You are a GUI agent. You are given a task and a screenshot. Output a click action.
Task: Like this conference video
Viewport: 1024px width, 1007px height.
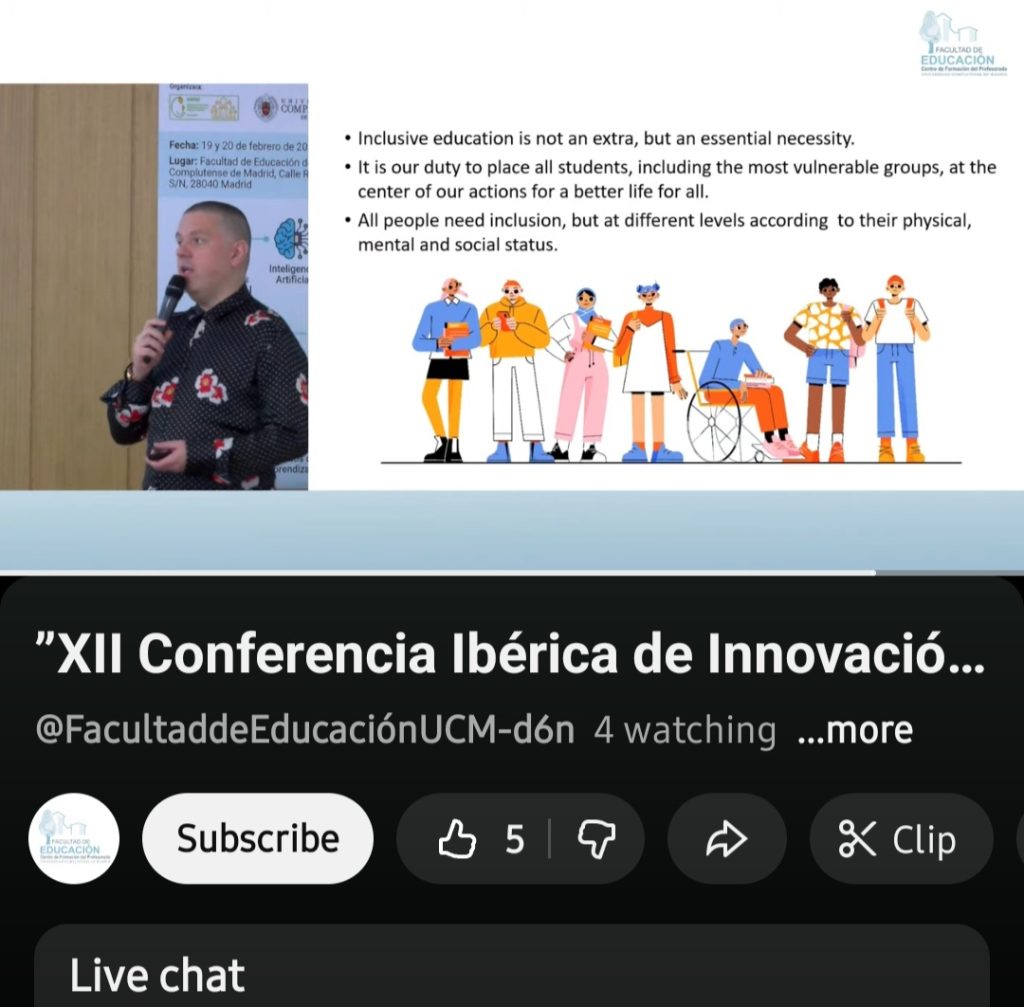(481, 839)
